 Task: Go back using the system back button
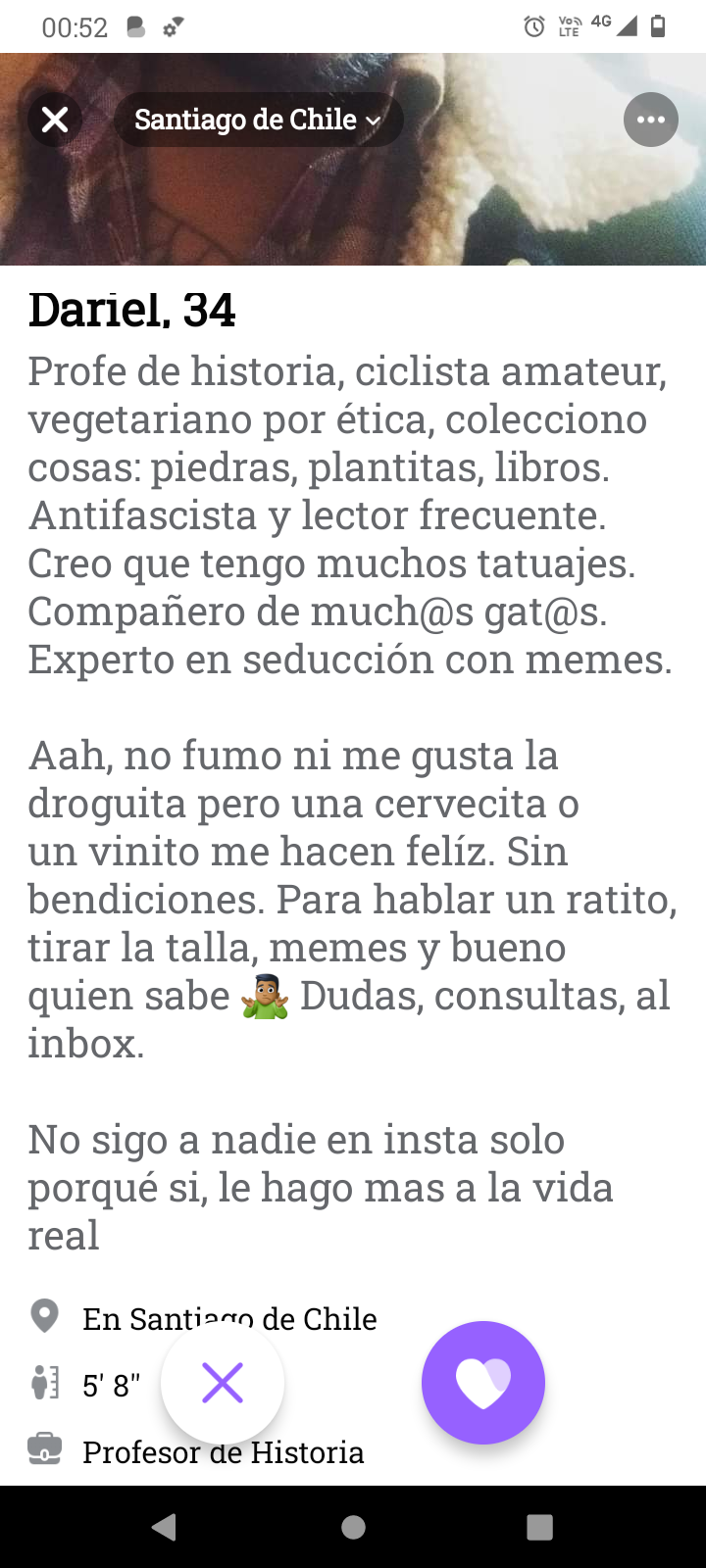tap(165, 1527)
